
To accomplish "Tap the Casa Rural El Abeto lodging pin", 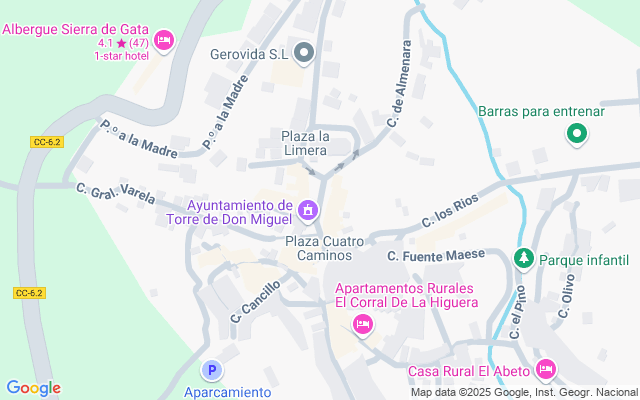I will (546, 369).
